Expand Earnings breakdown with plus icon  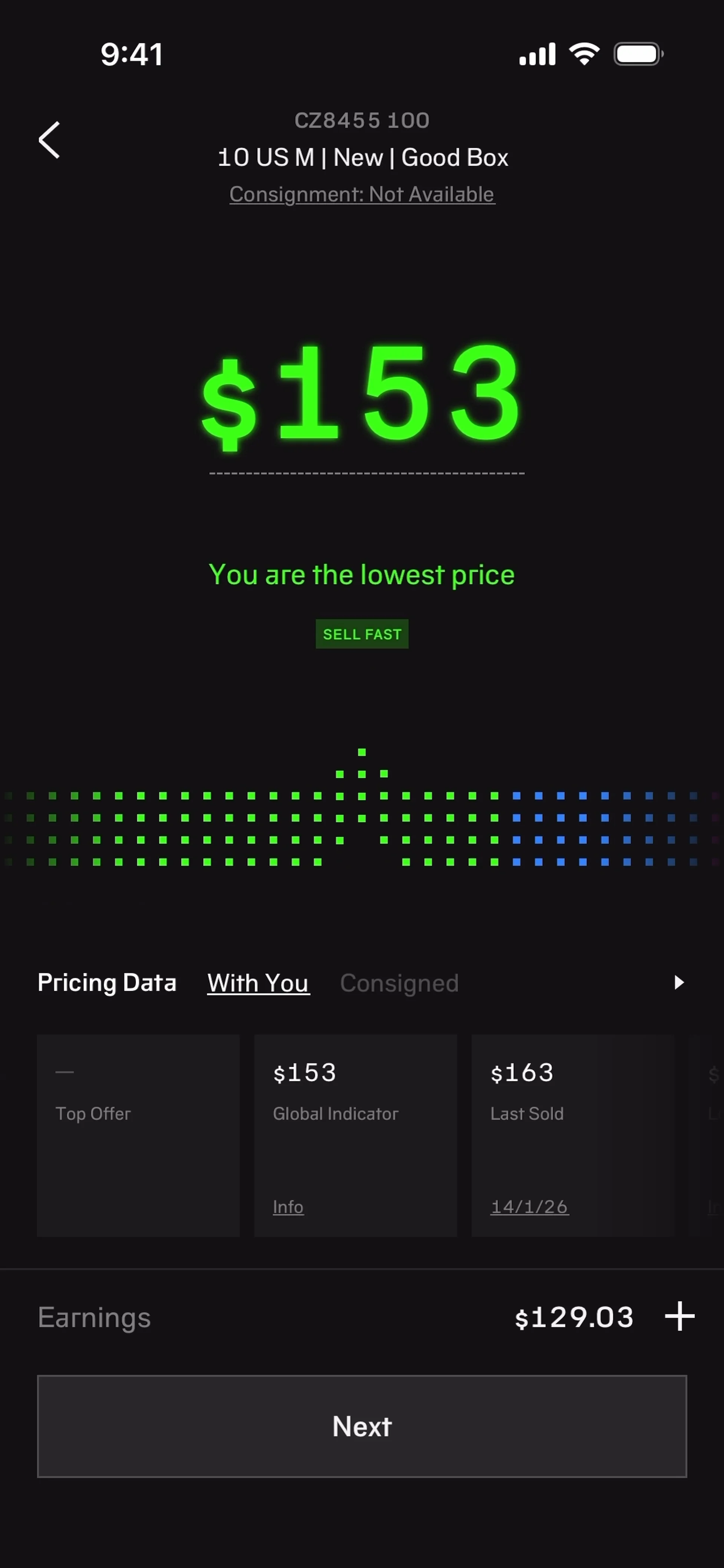click(x=679, y=1317)
